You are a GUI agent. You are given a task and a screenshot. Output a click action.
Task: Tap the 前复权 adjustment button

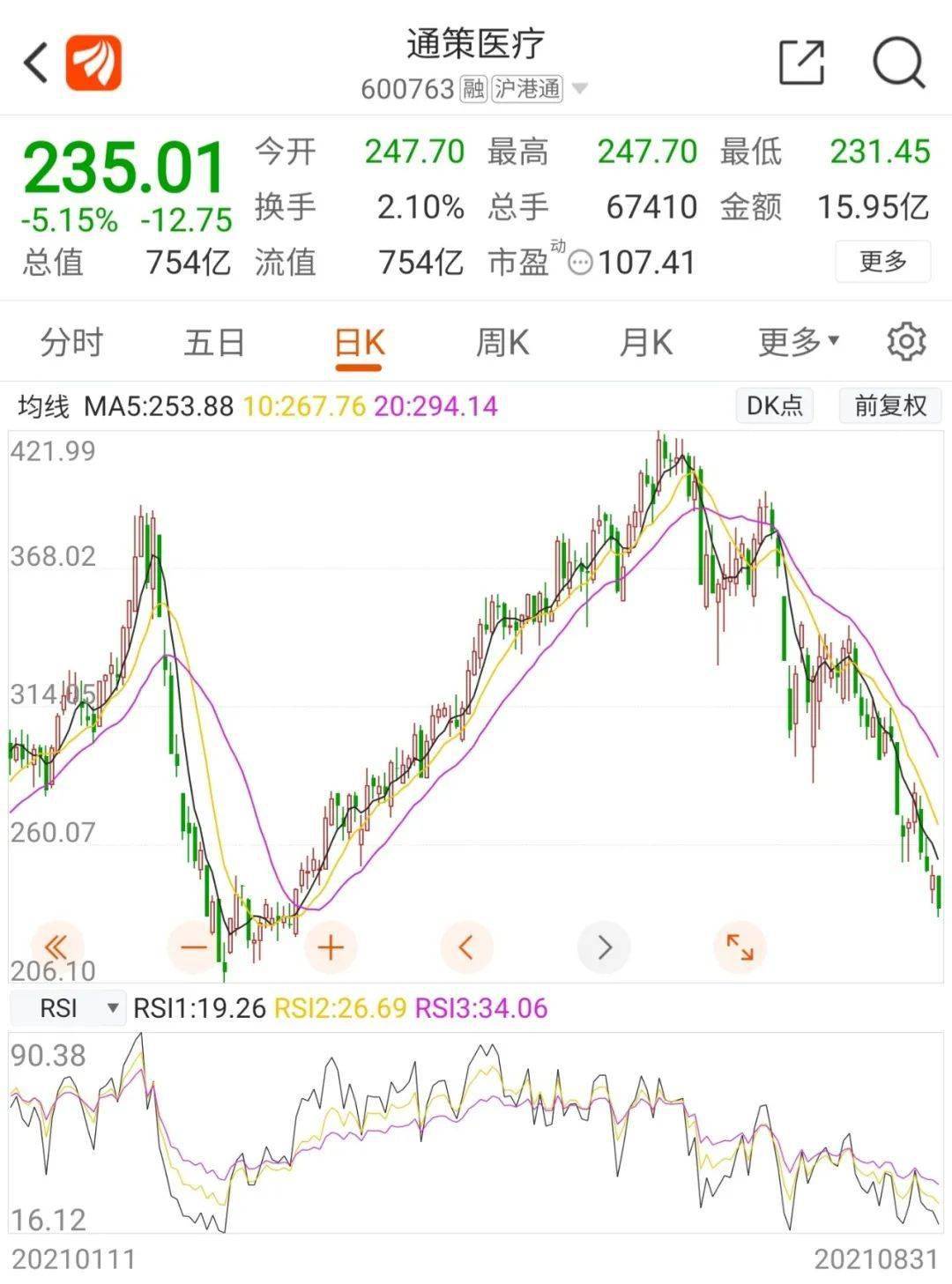tap(889, 405)
